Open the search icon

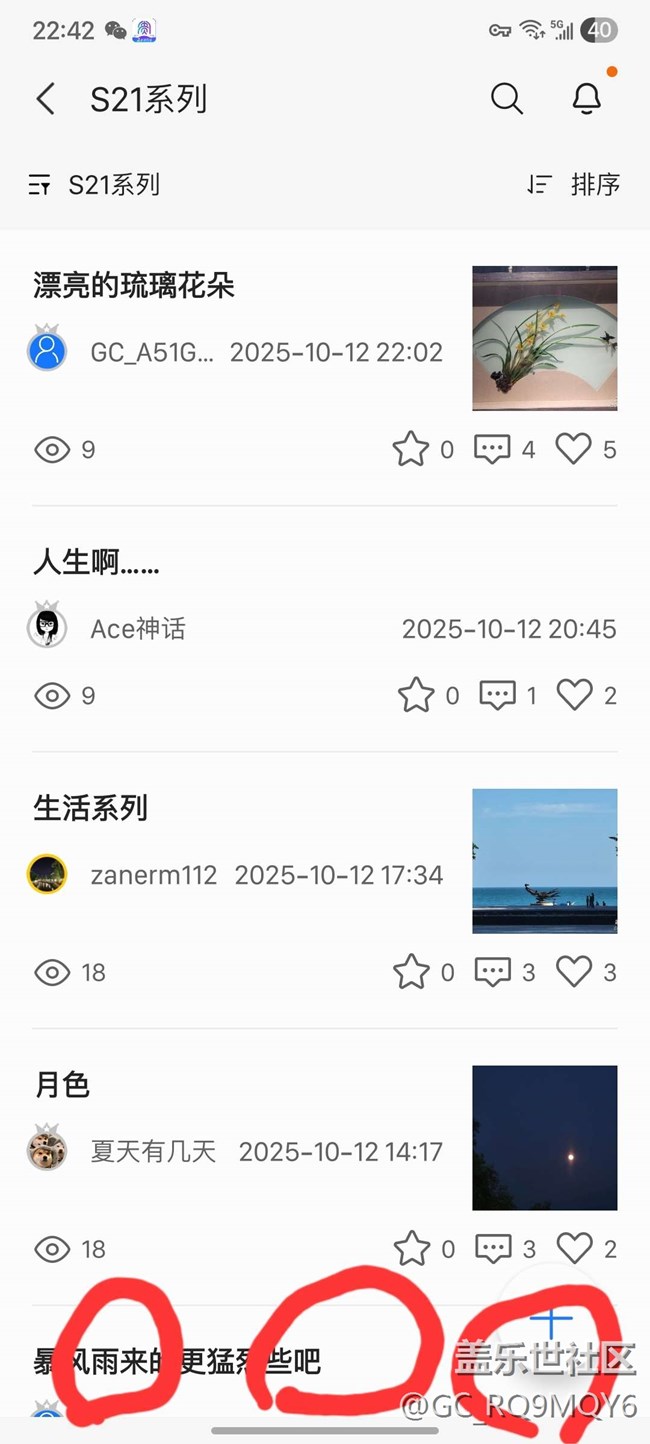[x=507, y=99]
